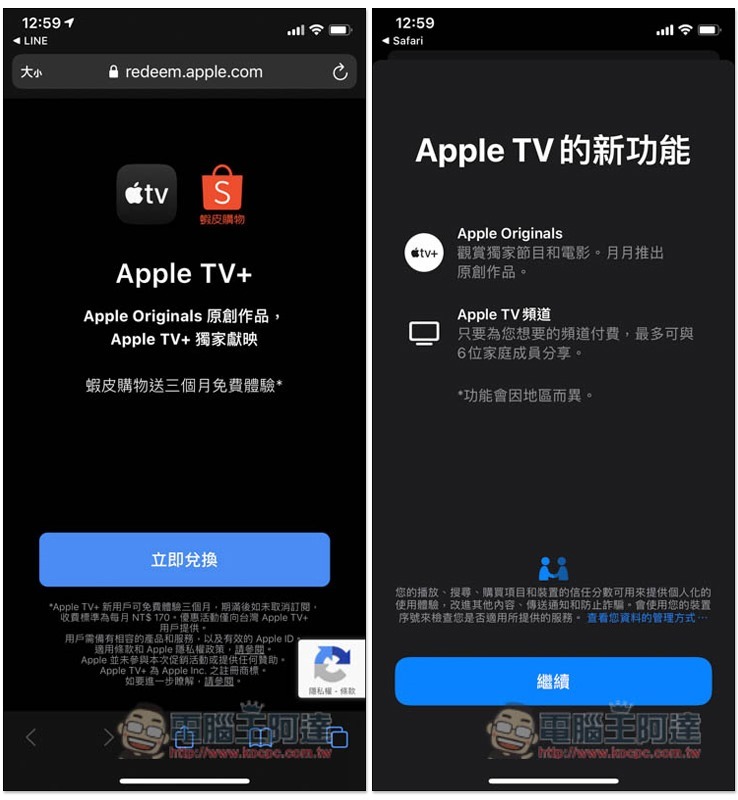This screenshot has width=738, height=800.
Task: Tap the 立即兌換 redeem button
Action: pyautogui.click(x=184, y=560)
